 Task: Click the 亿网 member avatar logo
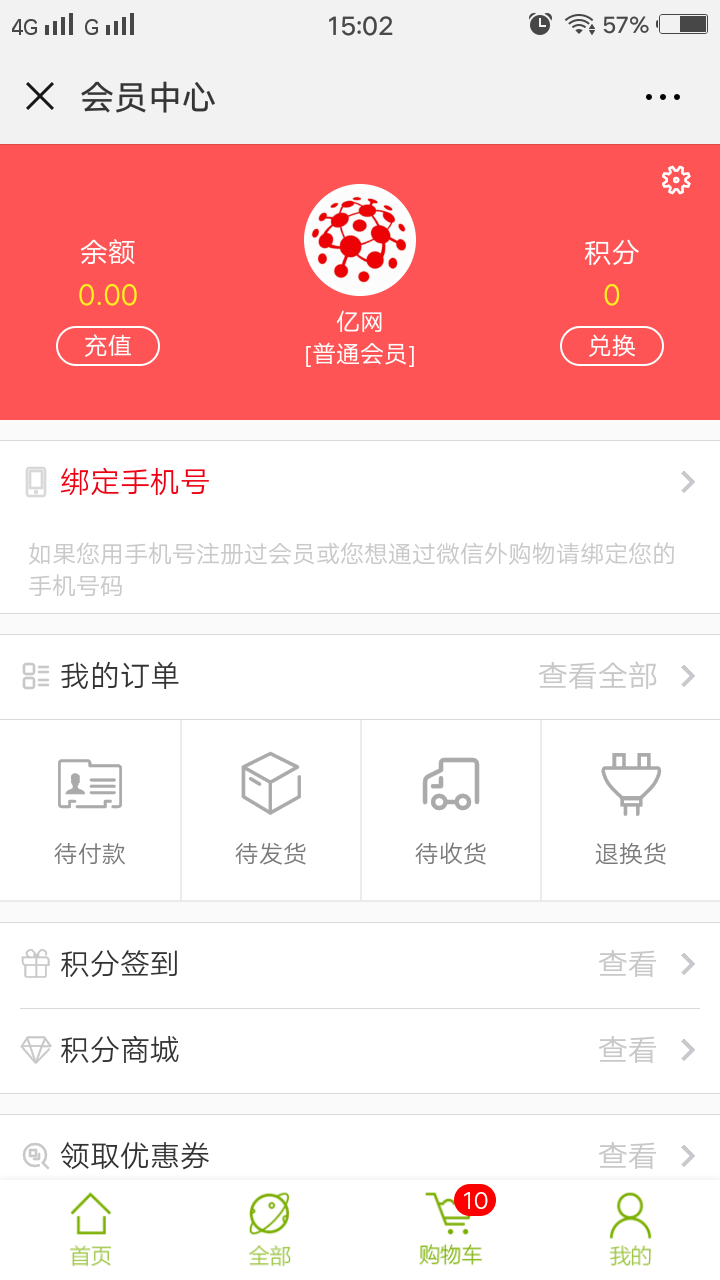tap(360, 238)
